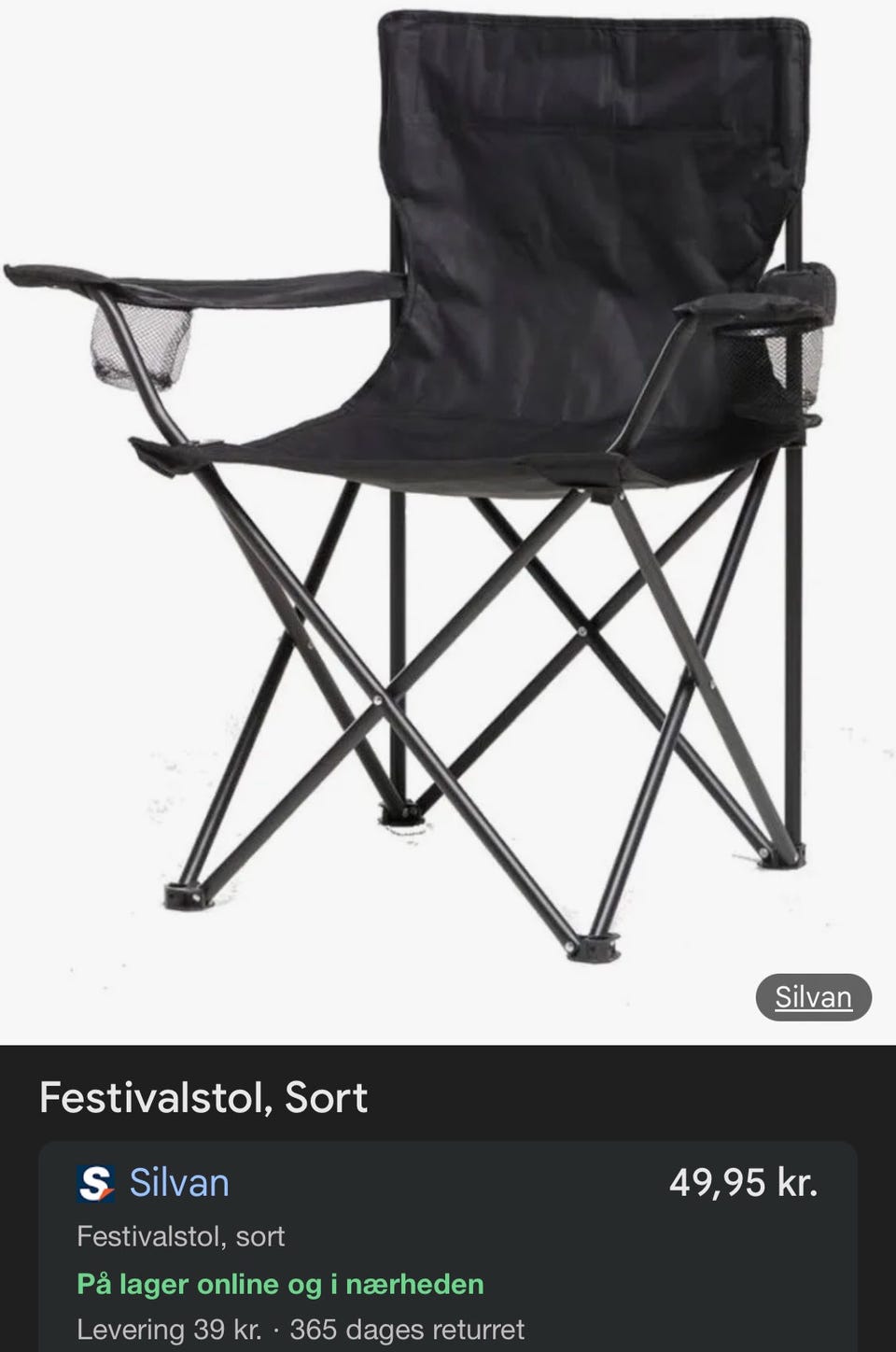The height and width of the screenshot is (1352, 896).
Task: Open the underlined Silvan source link on the image
Action: (x=813, y=997)
